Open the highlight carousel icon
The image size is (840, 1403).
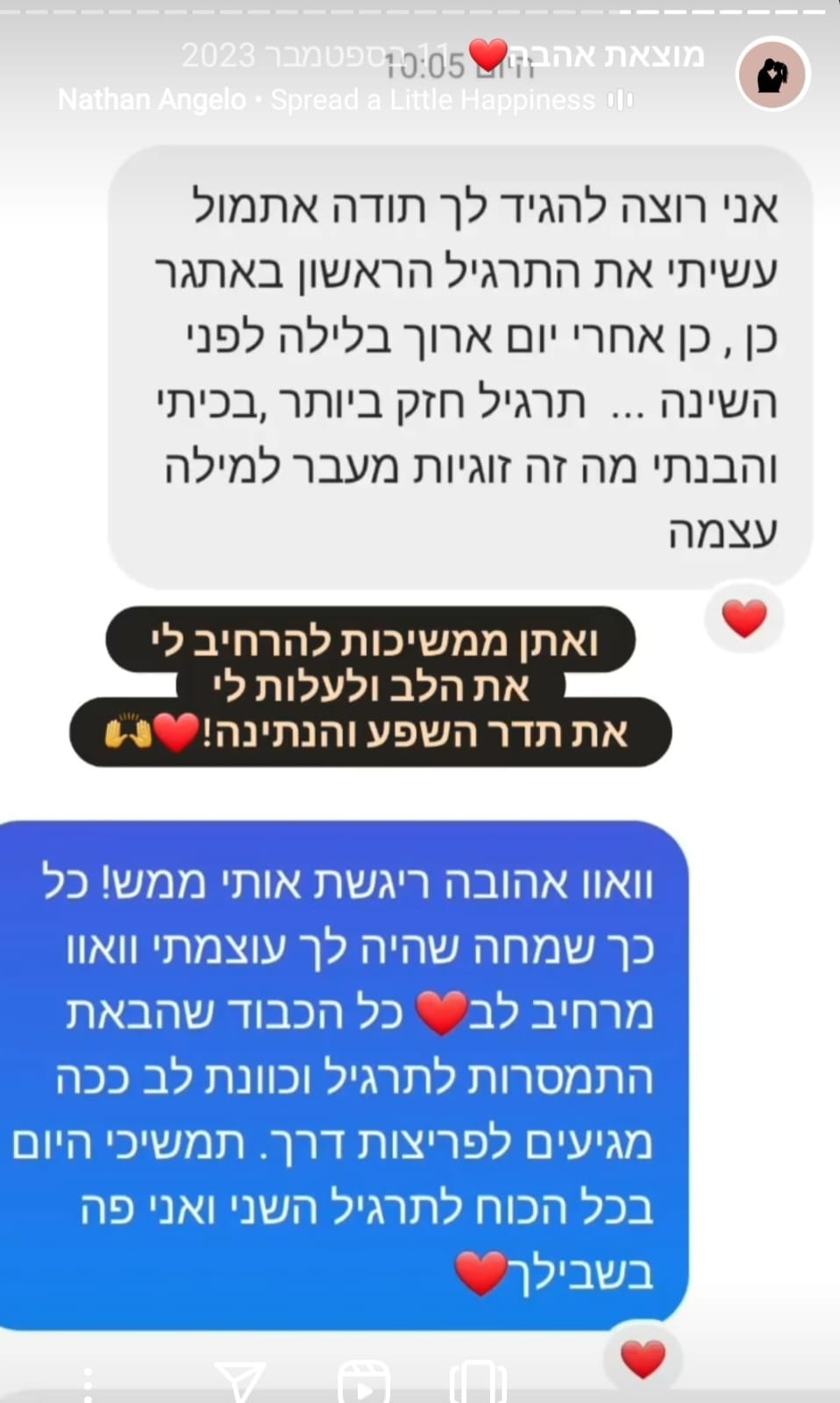click(478, 1384)
